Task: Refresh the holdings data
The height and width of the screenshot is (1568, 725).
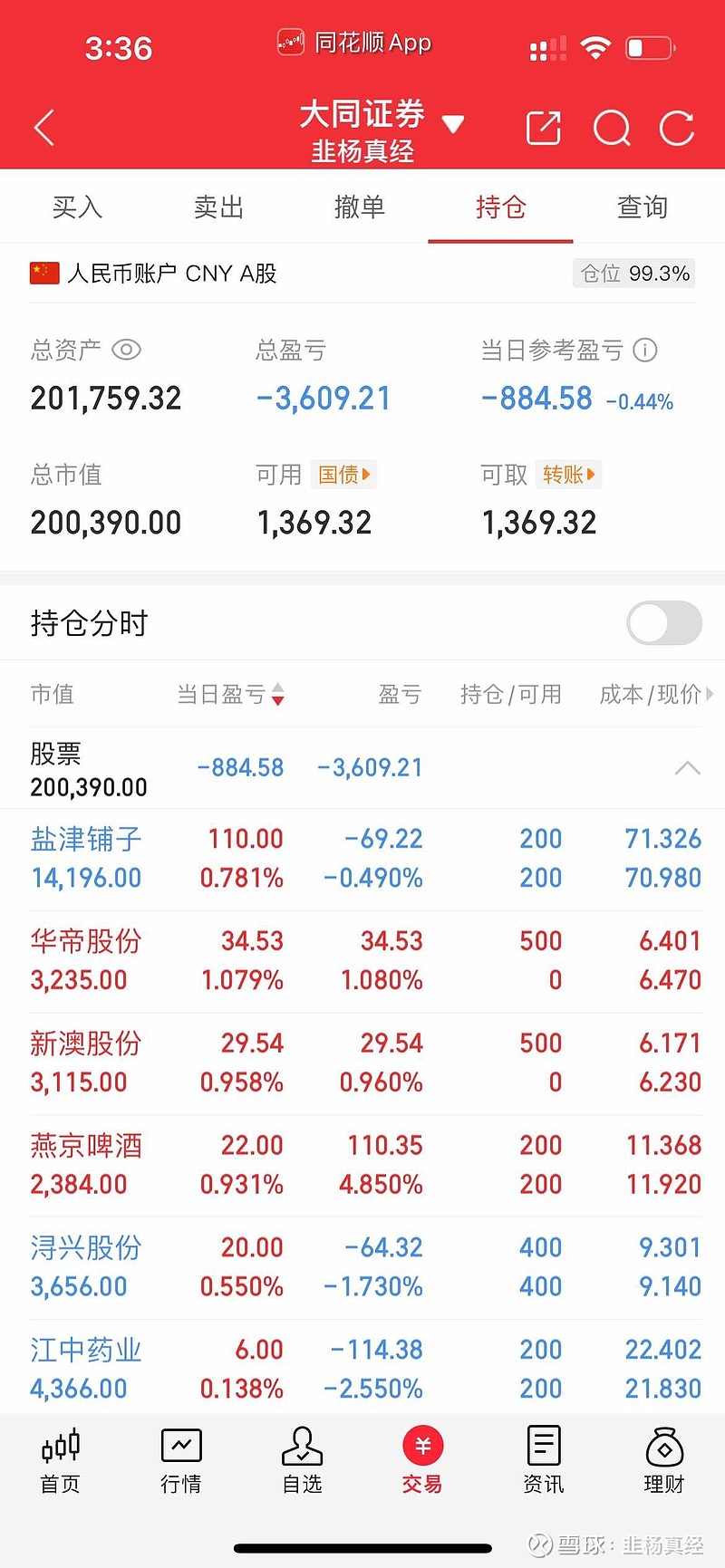Action: coord(677,128)
